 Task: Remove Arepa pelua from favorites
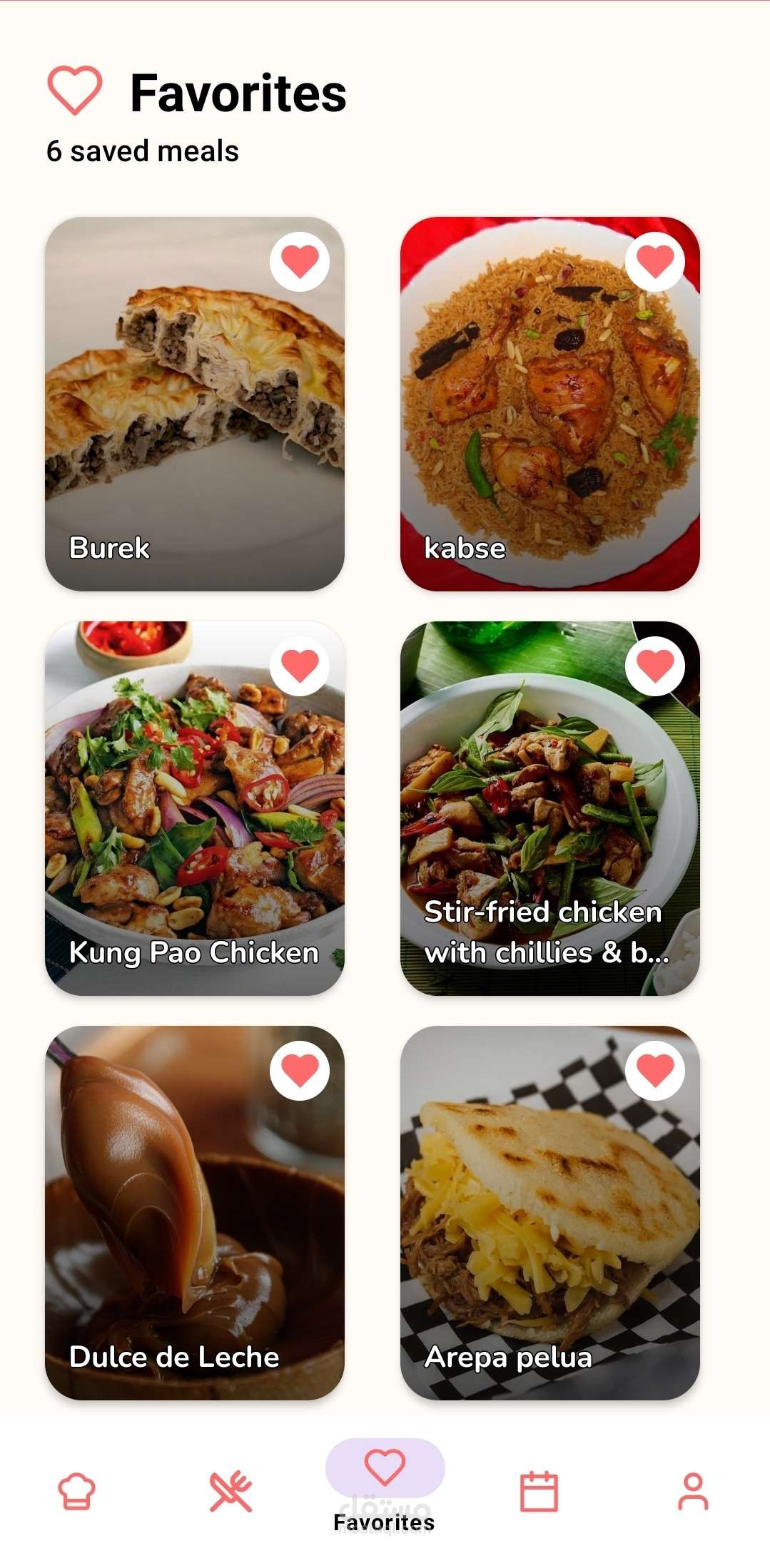(x=655, y=1070)
